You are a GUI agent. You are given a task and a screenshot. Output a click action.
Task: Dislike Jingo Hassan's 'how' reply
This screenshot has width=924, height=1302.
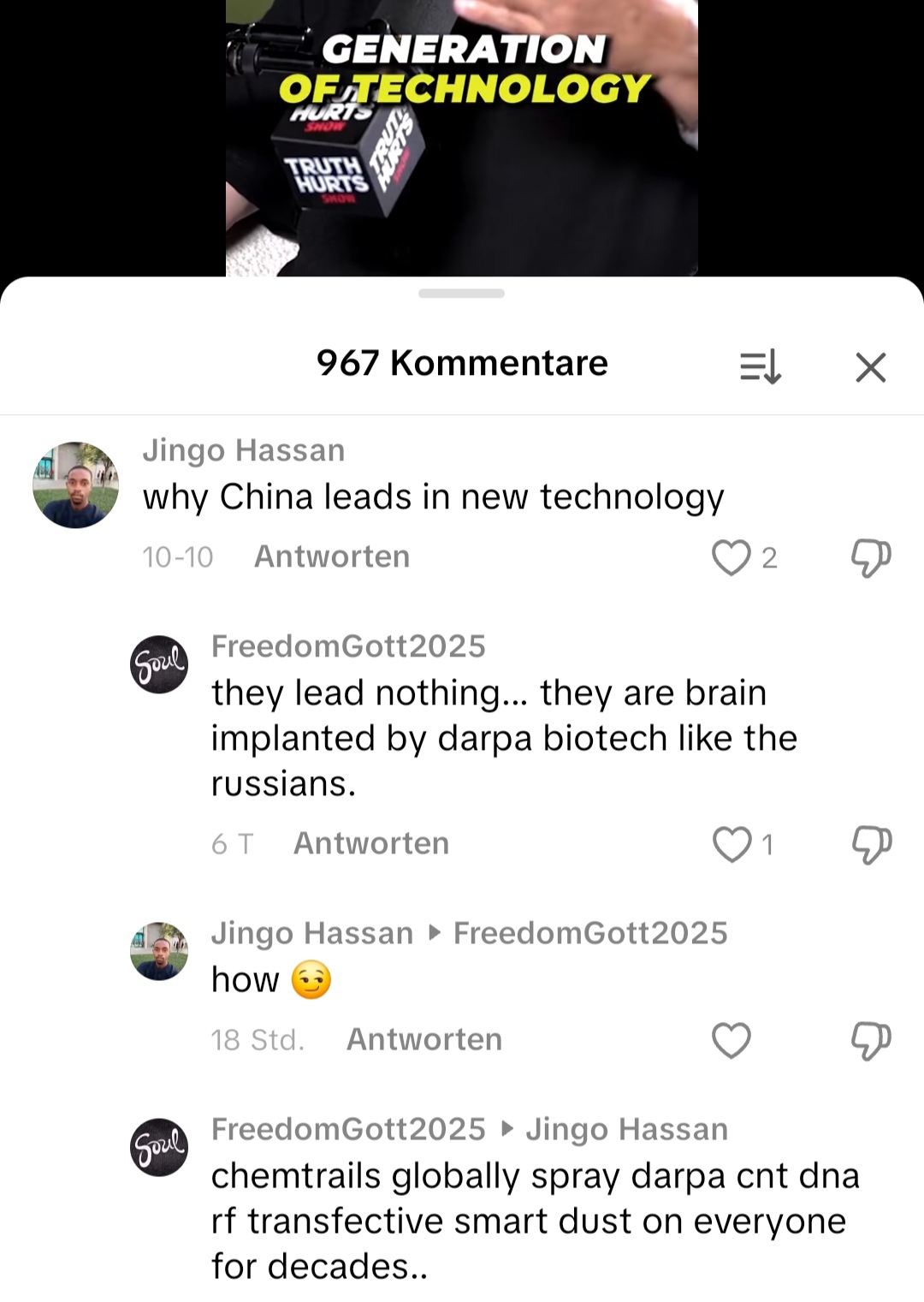[871, 1041]
